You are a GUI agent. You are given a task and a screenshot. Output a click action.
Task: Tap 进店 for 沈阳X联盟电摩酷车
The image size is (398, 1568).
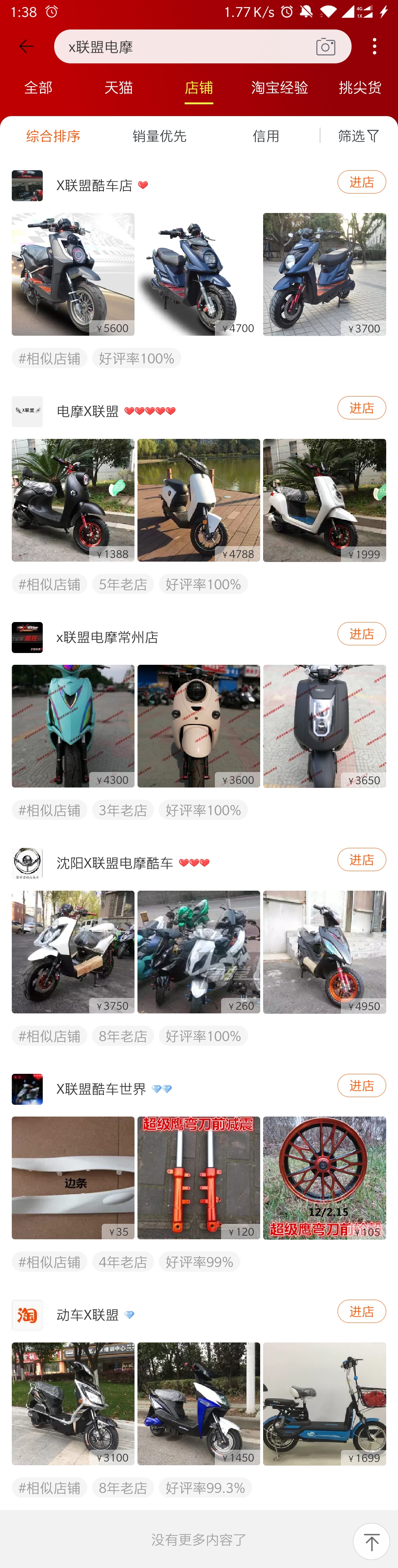coord(362,859)
